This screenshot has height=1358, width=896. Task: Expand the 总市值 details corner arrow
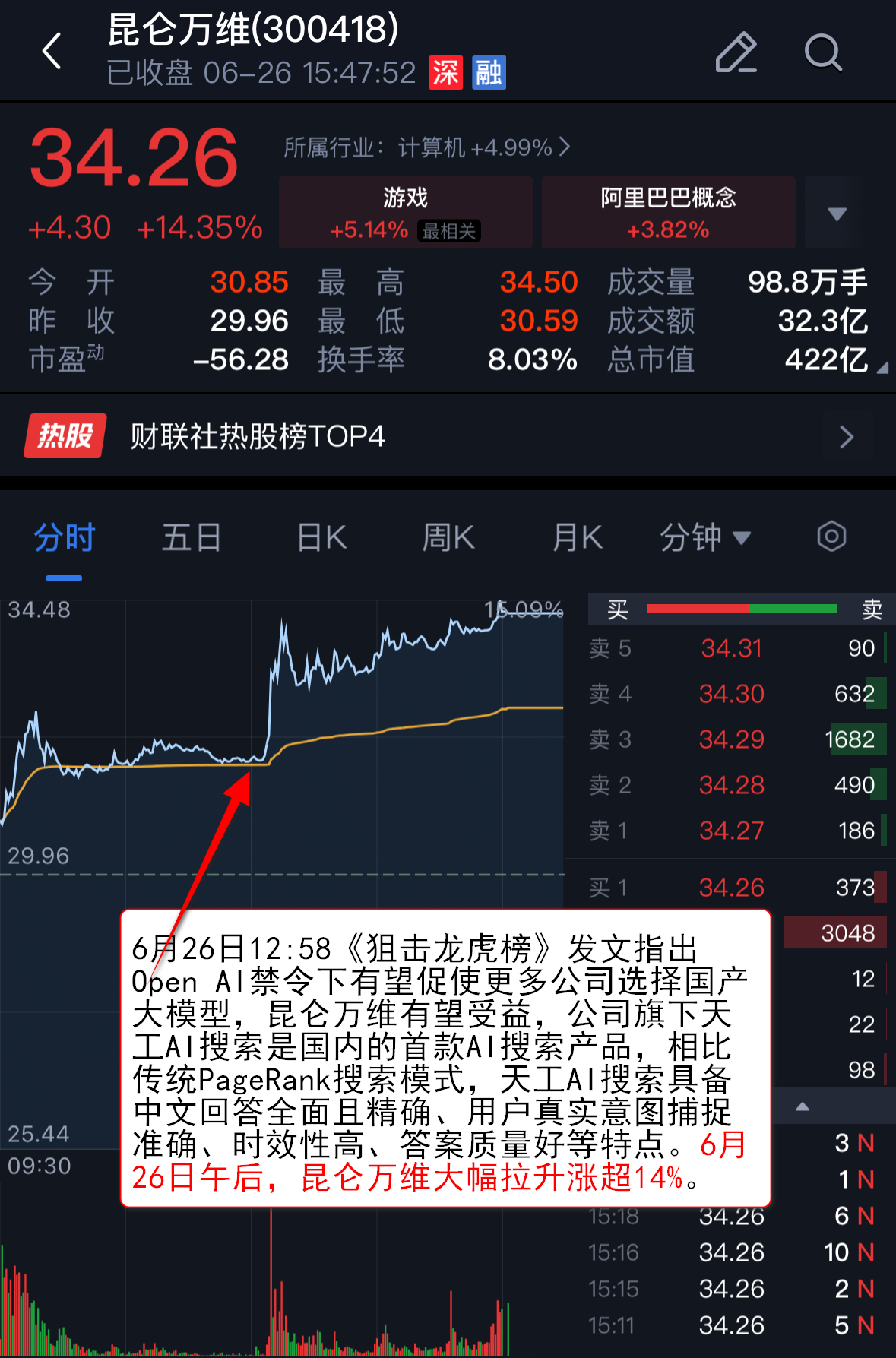click(882, 369)
